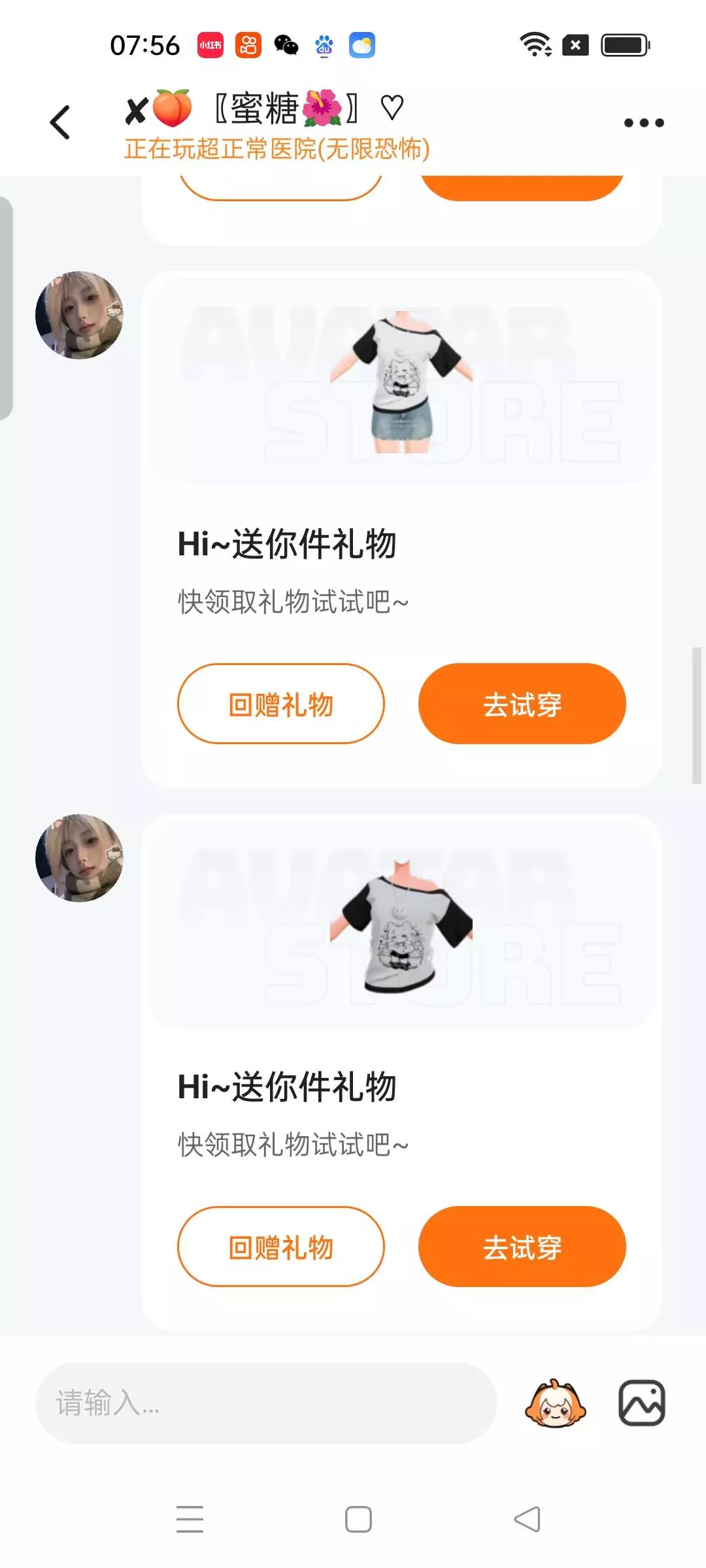Attach a picture with the image icon
706x1568 pixels.
pos(642,1403)
